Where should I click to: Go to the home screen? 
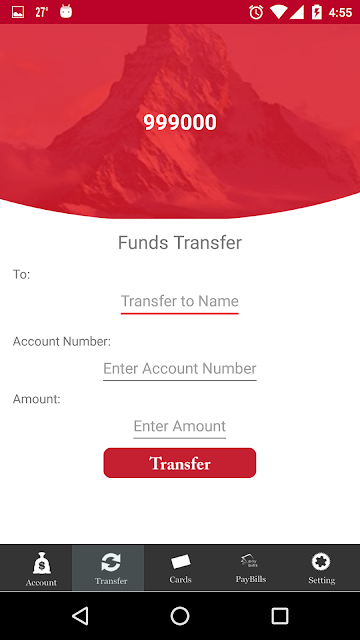tap(180, 616)
